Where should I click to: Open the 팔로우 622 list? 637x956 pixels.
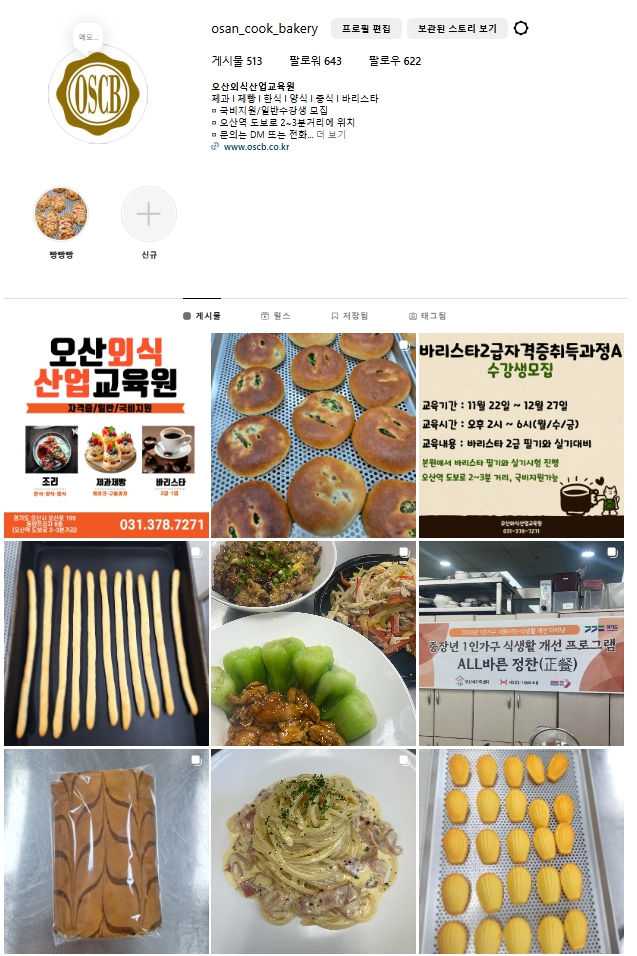[394, 61]
